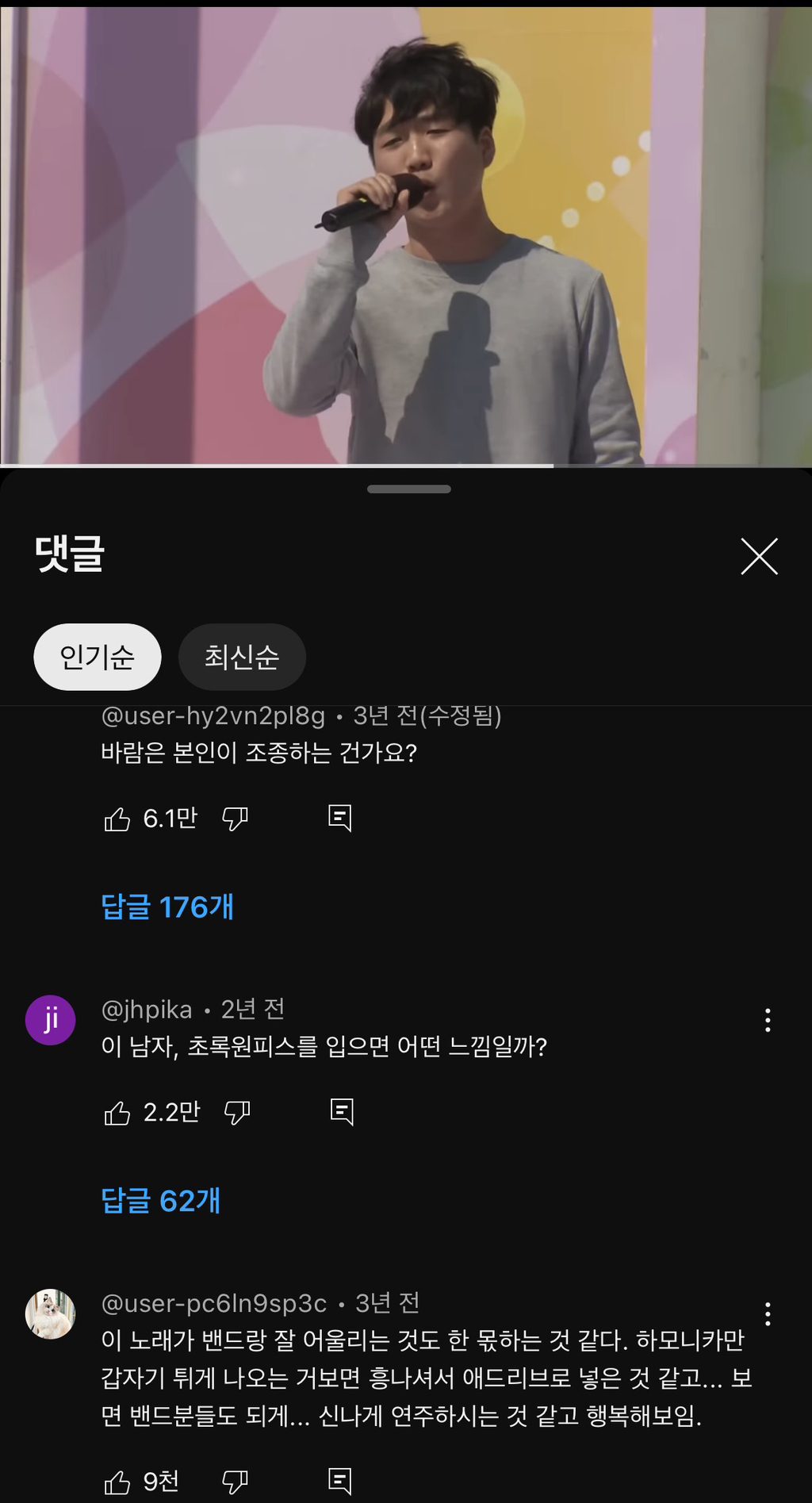Like the comment with 6.1만 likes
The height and width of the screenshot is (1503, 812).
click(117, 819)
